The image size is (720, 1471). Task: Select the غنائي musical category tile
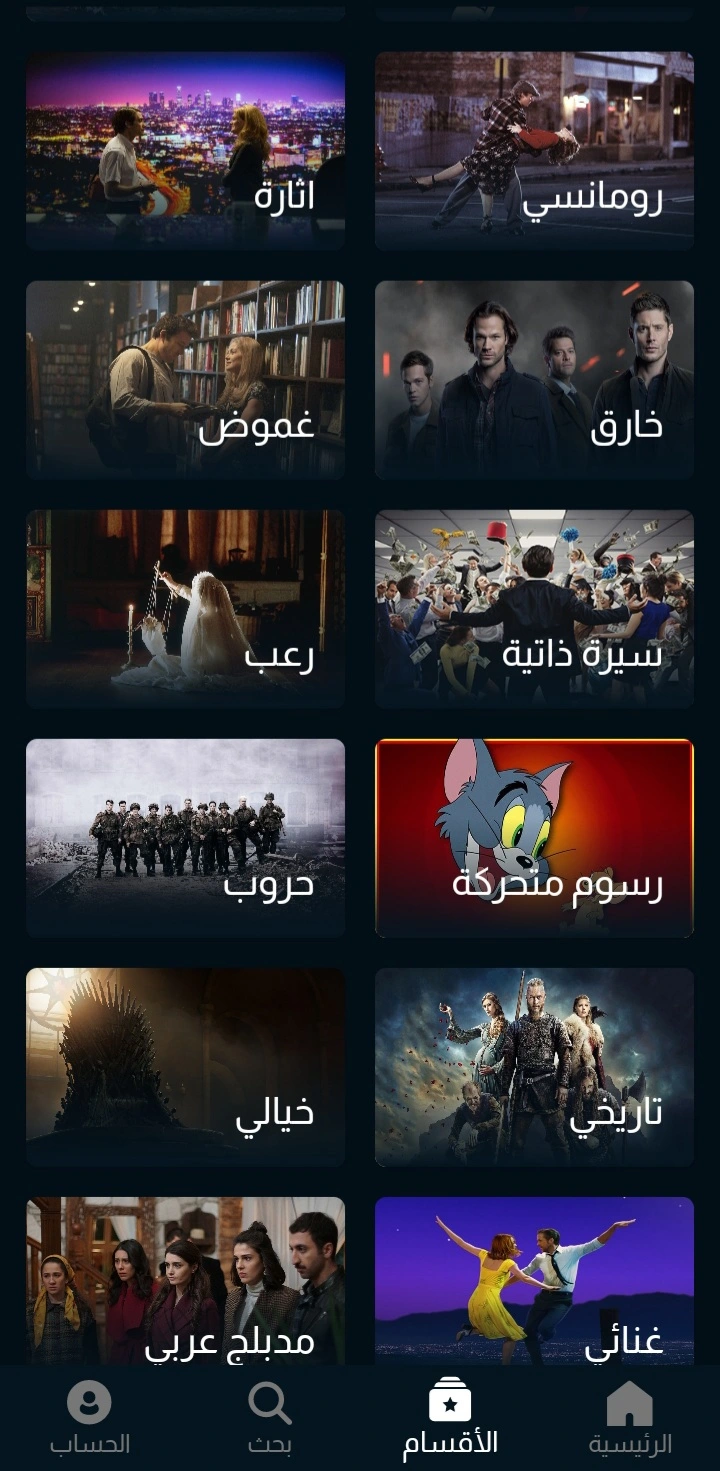coord(533,1280)
